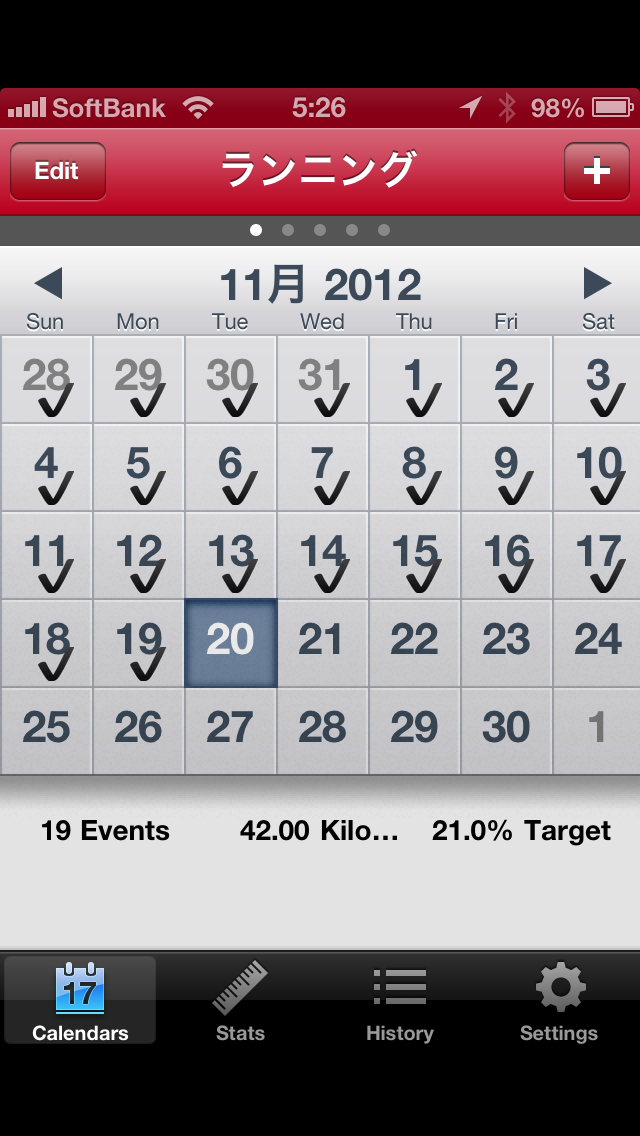Viewport: 640px width, 1136px height.
Task: Select November 21 on the calendar
Action: [322, 643]
